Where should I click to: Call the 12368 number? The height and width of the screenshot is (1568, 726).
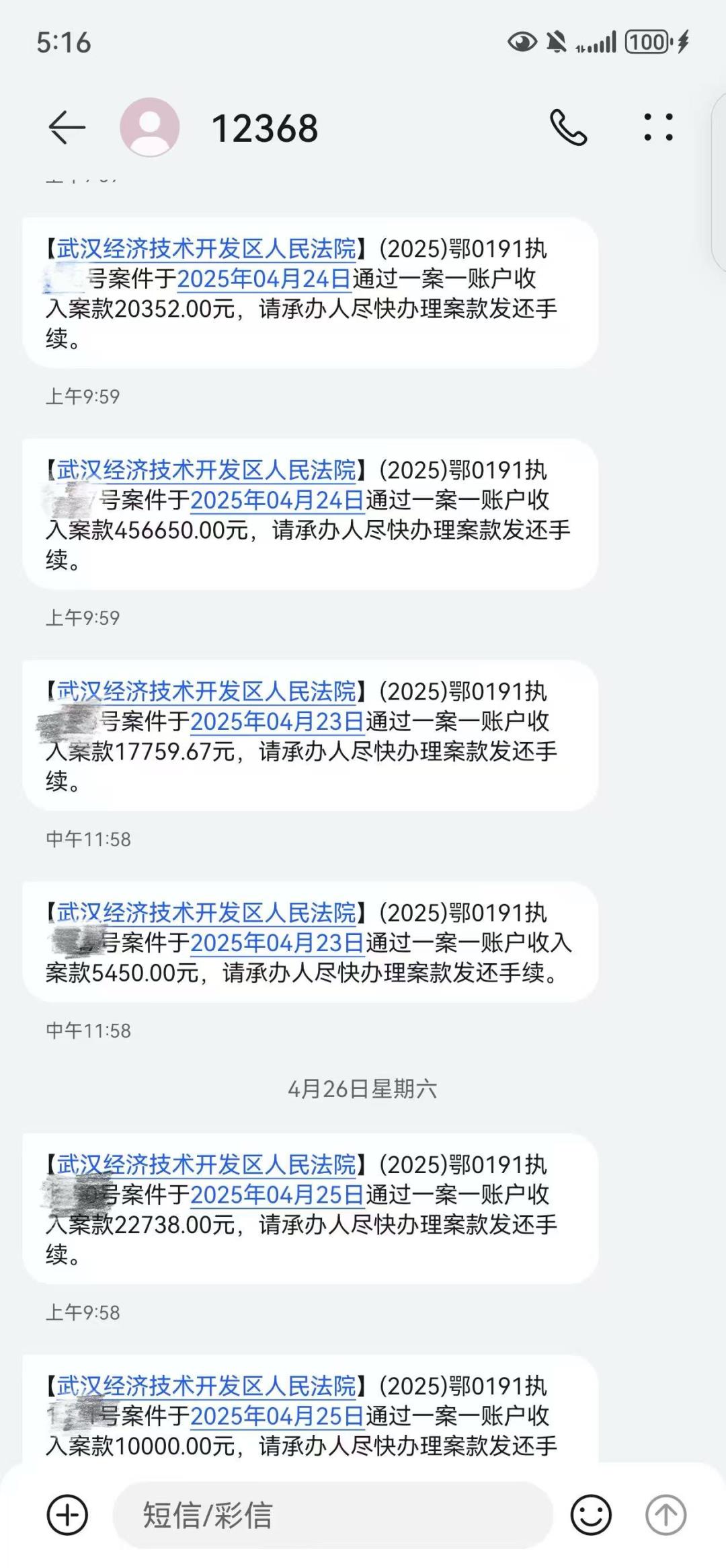coord(568,128)
